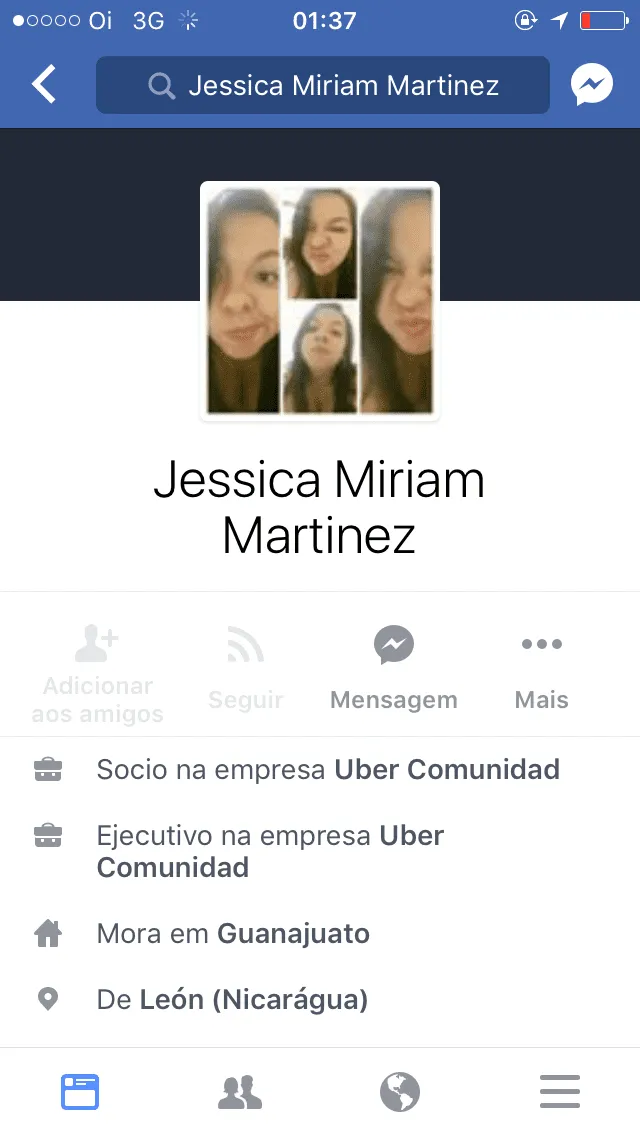This screenshot has width=640, height=1136.
Task: Open the profile picture collage
Action: (320, 301)
